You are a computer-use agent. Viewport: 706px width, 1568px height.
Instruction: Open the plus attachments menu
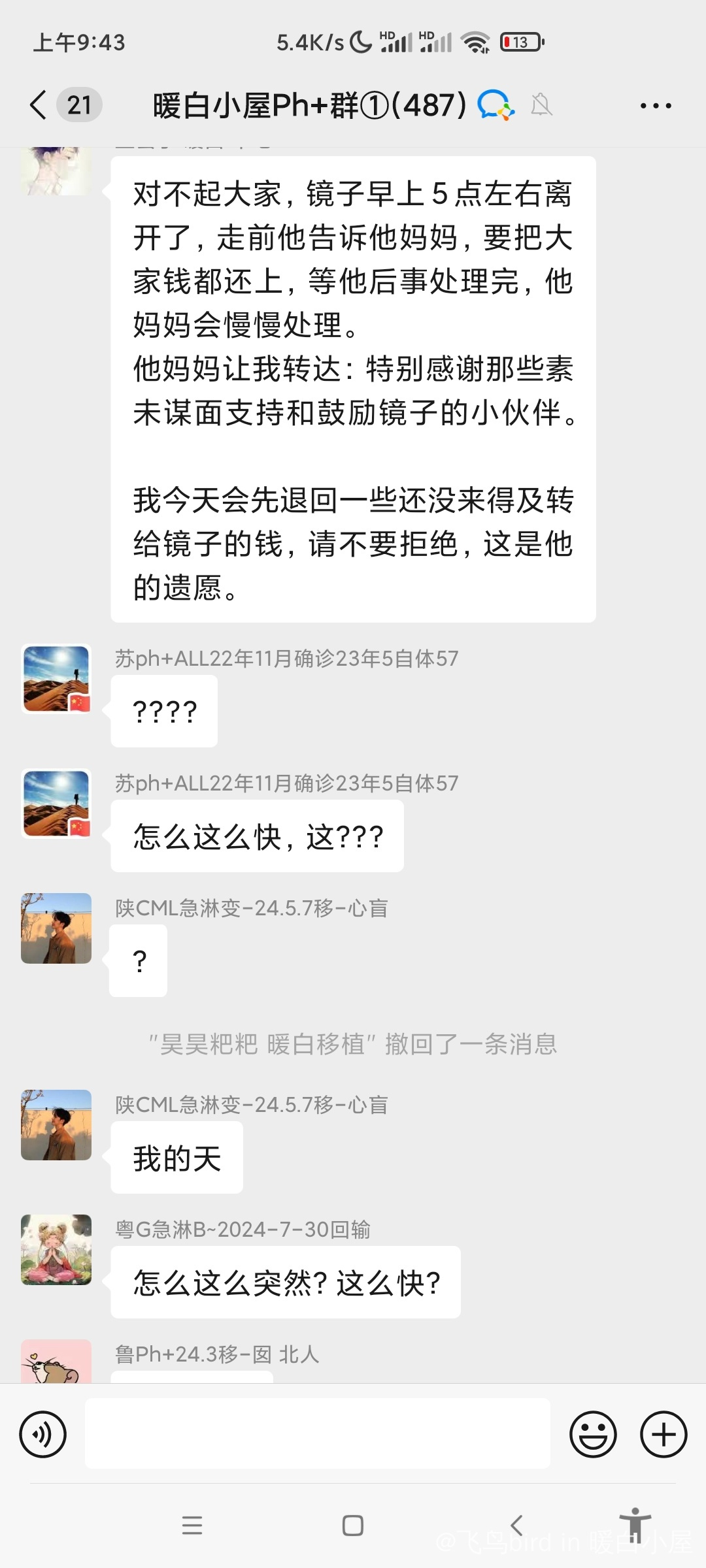click(664, 1435)
